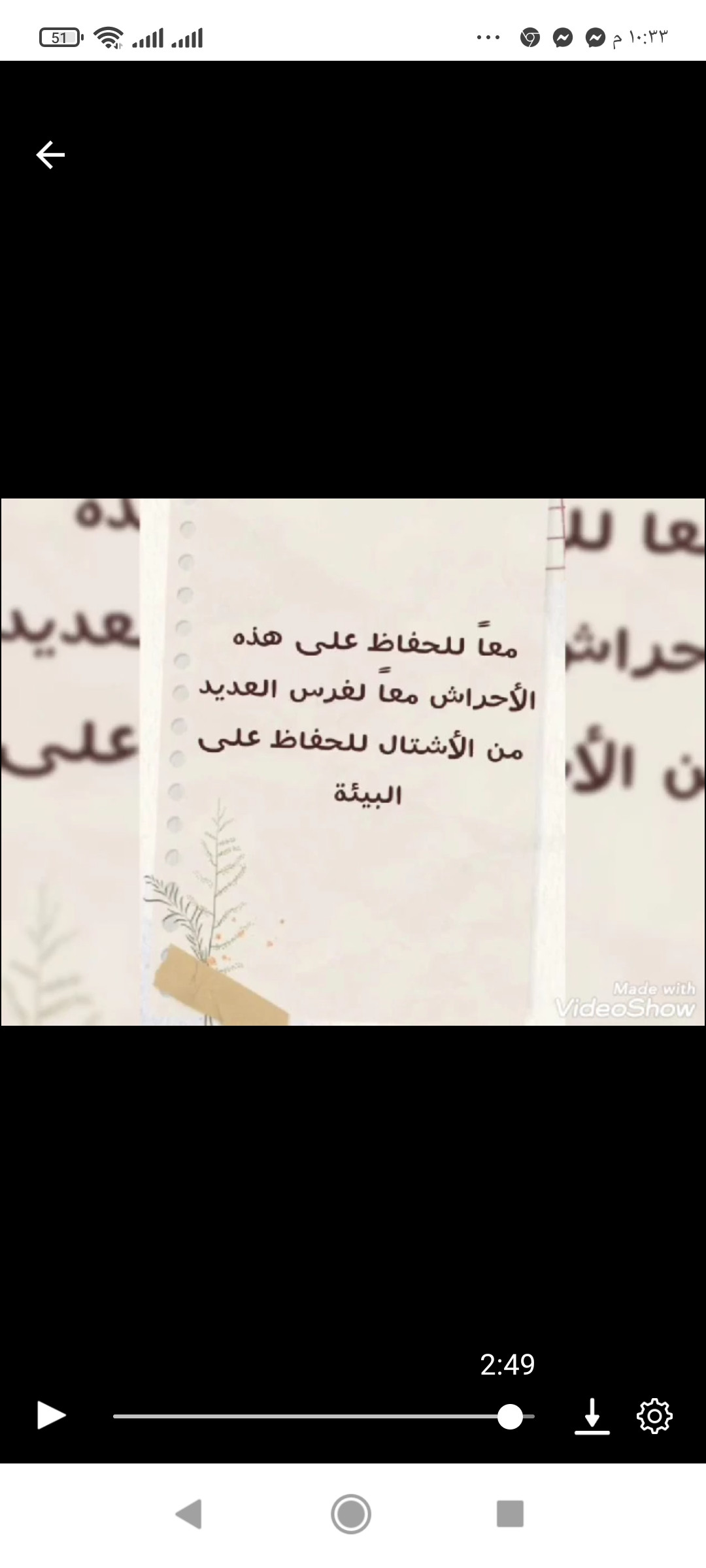Image resolution: width=706 pixels, height=1568 pixels.
Task: Open recent apps
Action: point(510,1514)
